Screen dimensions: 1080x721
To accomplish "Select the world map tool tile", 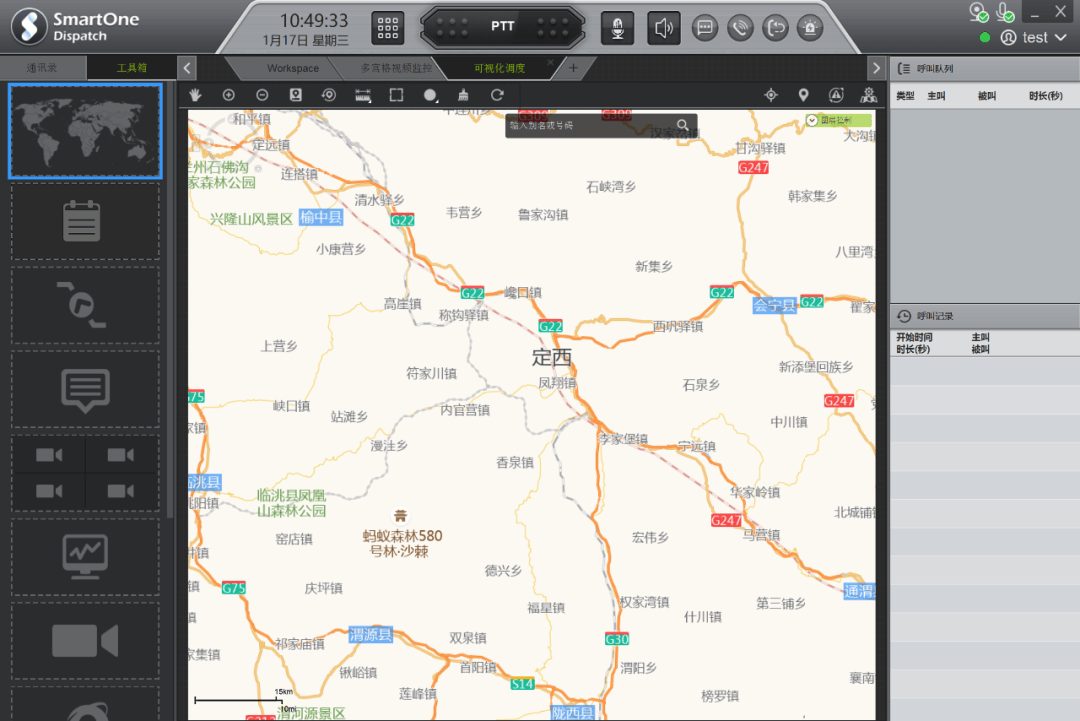I will point(85,131).
